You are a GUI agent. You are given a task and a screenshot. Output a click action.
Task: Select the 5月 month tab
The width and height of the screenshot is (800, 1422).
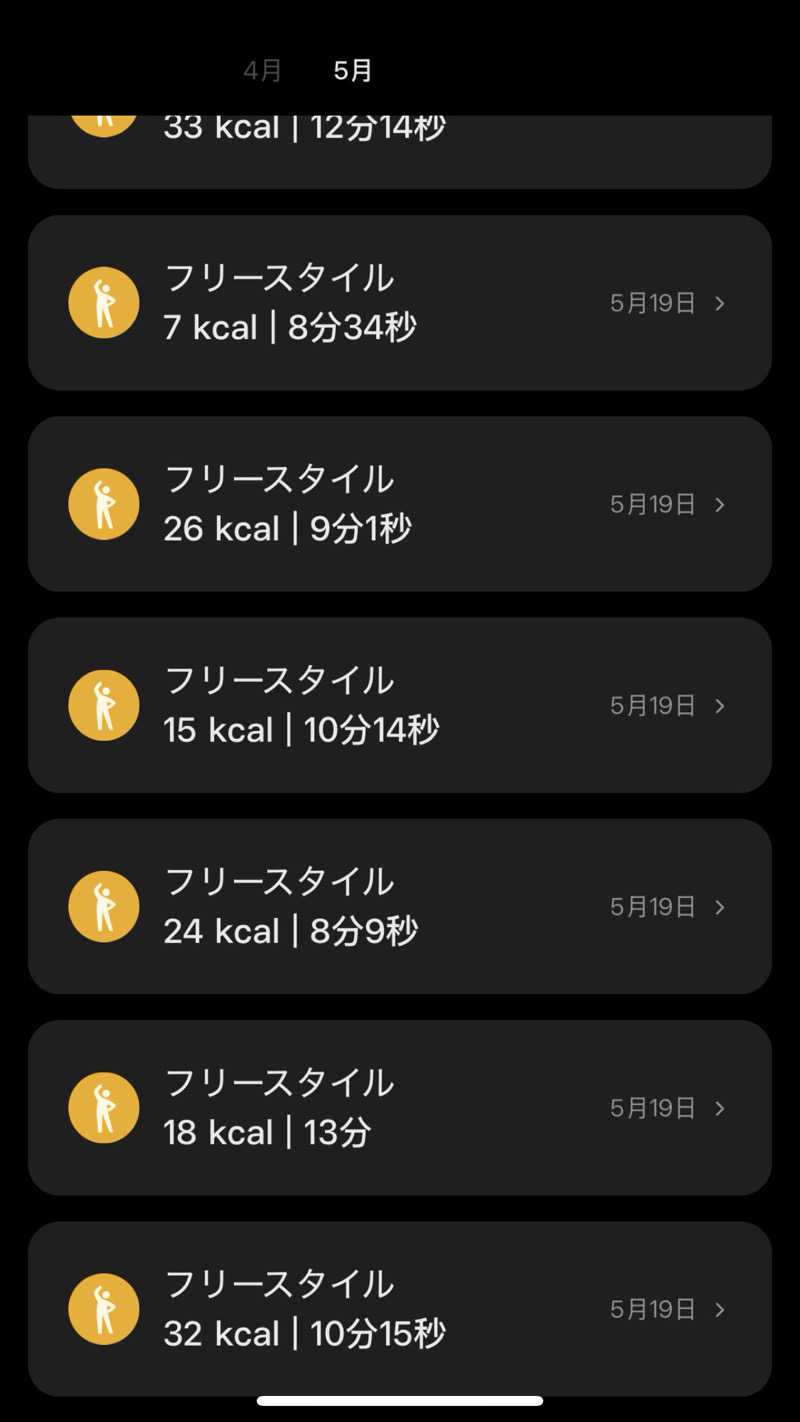(x=352, y=71)
